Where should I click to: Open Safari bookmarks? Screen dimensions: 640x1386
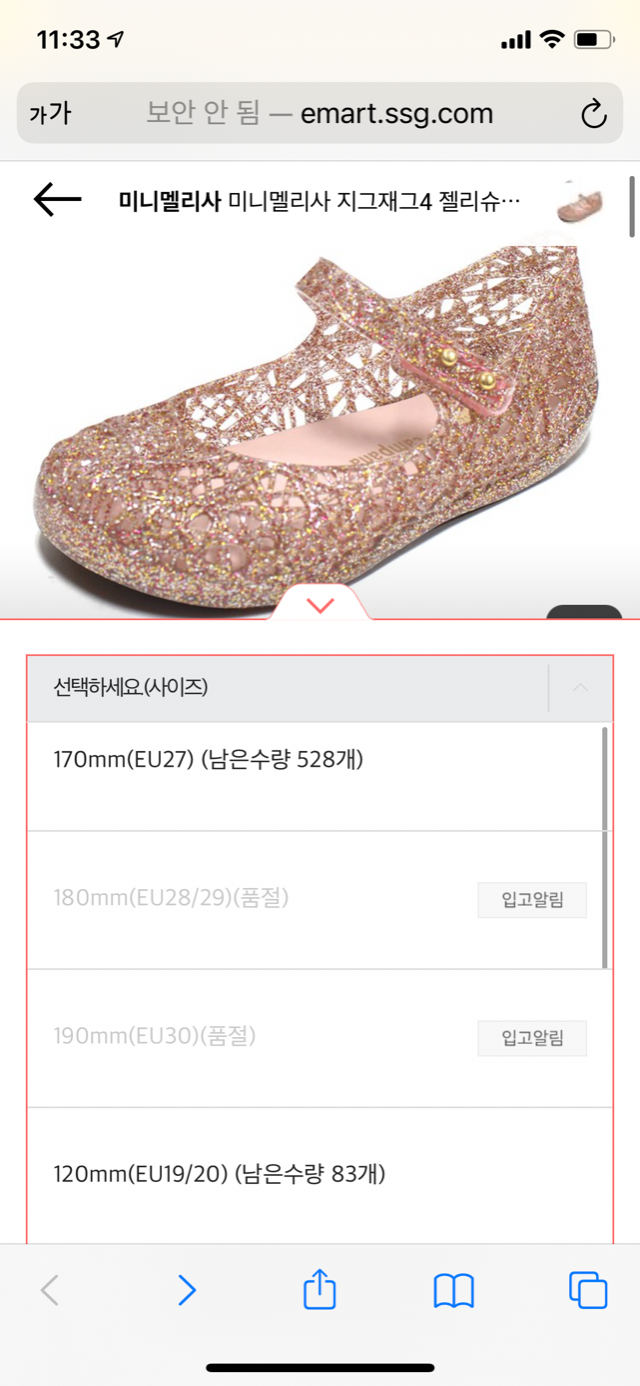pos(453,1290)
